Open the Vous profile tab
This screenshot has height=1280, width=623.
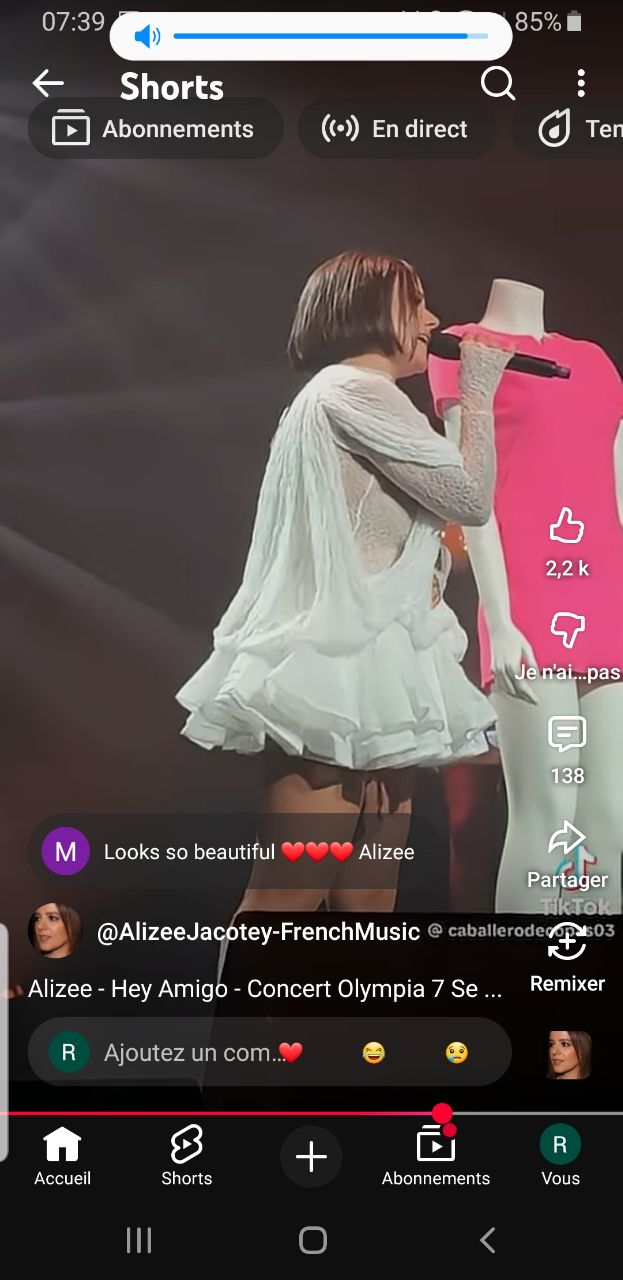point(560,1155)
